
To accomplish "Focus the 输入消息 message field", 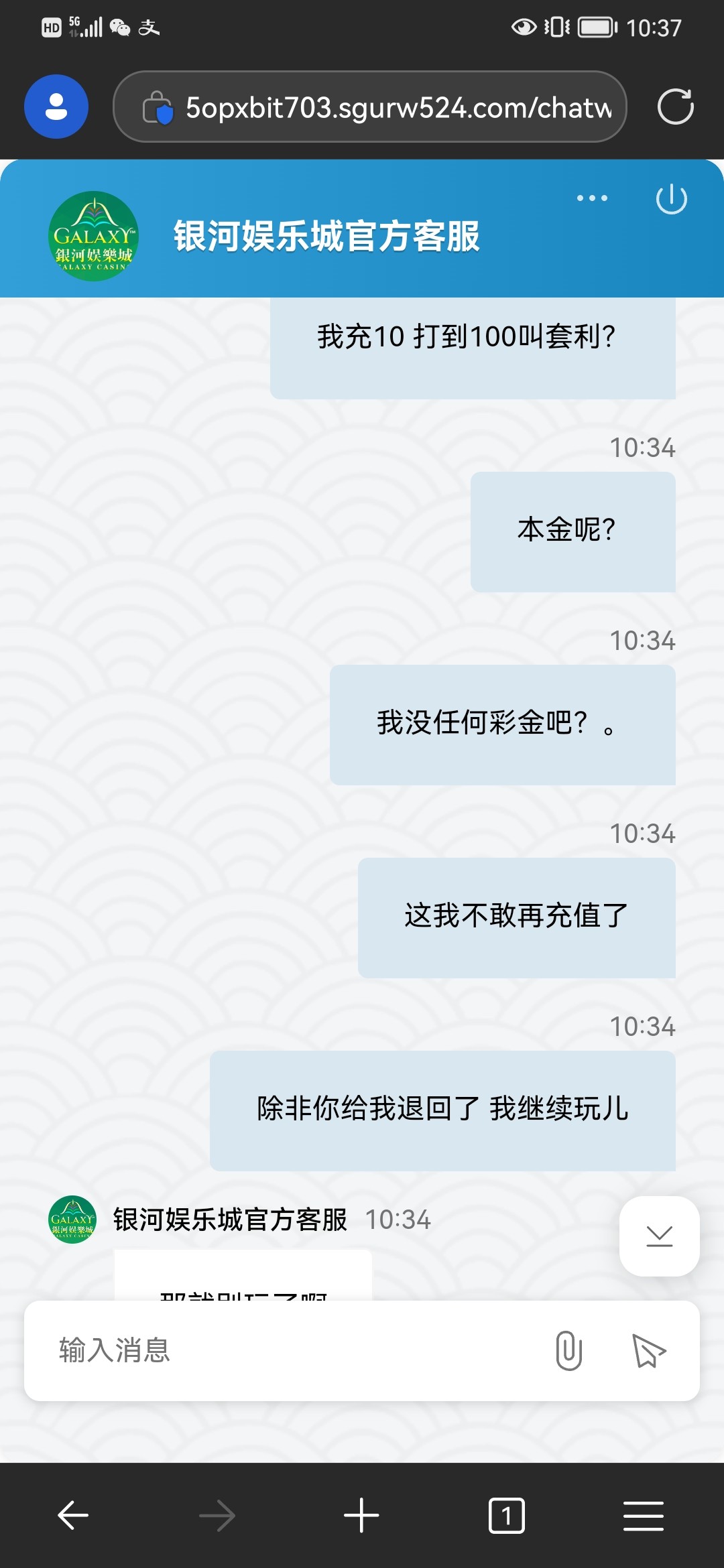I will coord(295,1350).
